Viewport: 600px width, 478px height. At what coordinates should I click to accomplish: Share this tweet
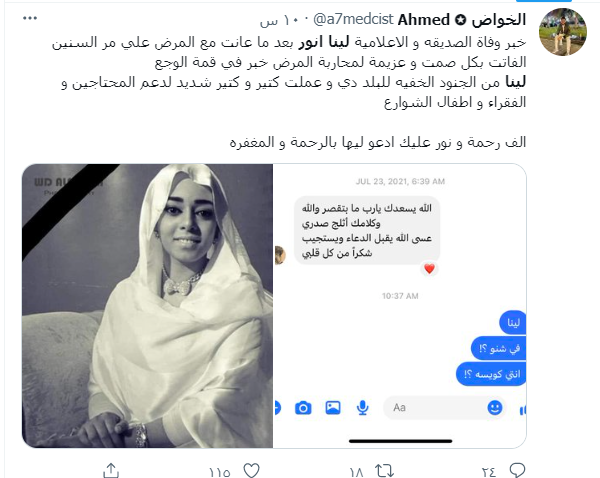tap(110, 468)
